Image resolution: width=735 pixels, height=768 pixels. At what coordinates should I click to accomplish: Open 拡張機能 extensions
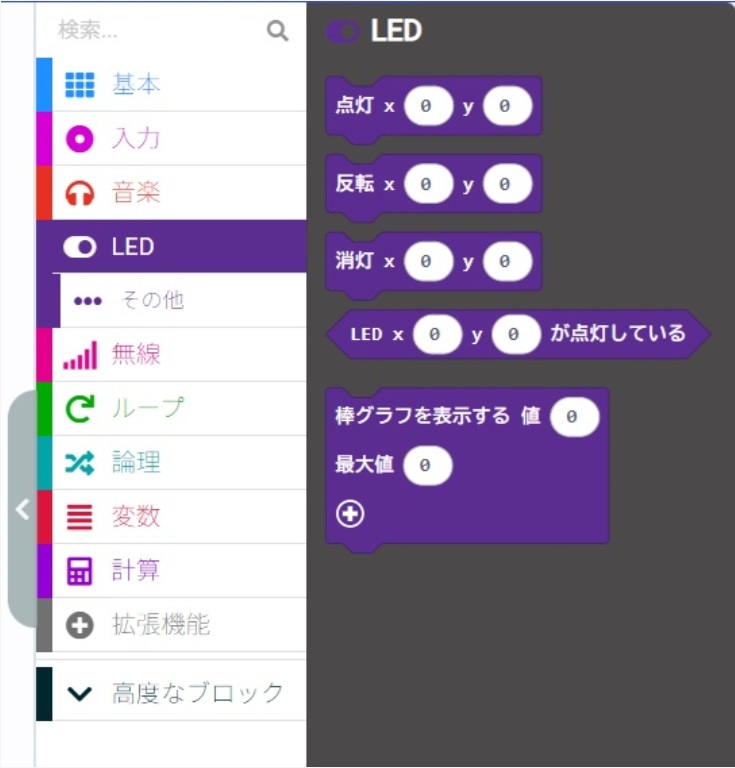coord(160,625)
